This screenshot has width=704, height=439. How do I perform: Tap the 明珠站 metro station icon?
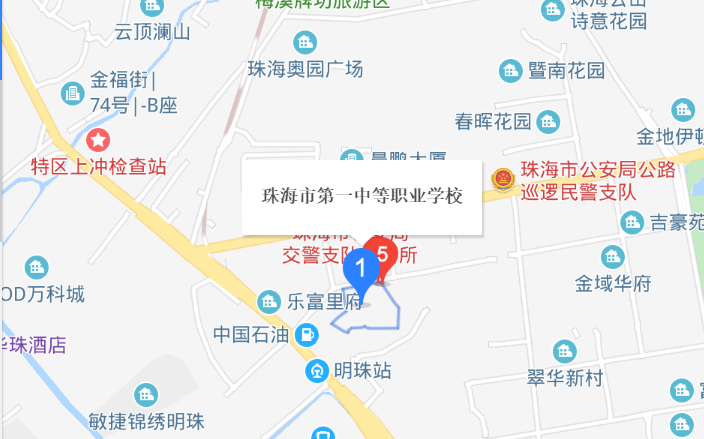tap(317, 371)
